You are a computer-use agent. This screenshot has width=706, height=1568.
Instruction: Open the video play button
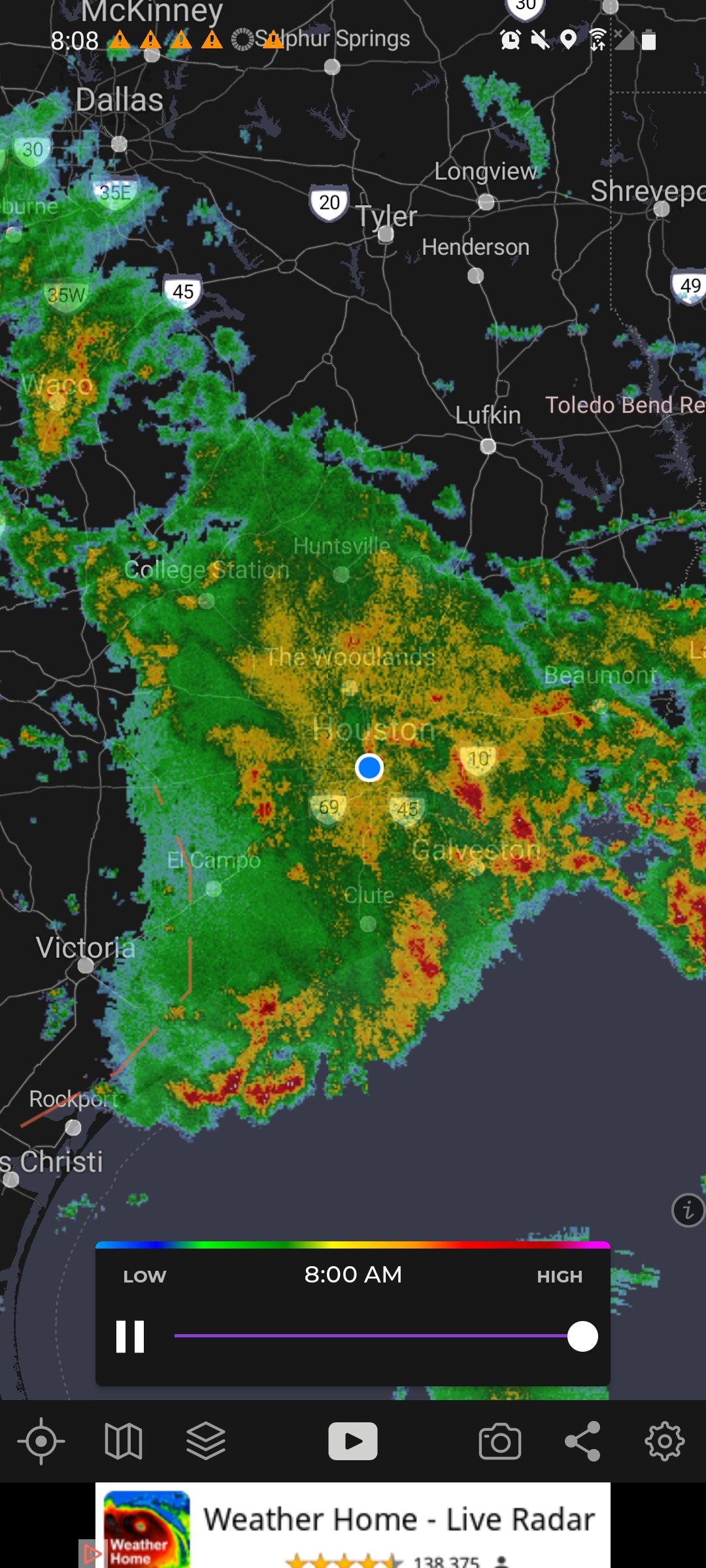coord(353,1441)
